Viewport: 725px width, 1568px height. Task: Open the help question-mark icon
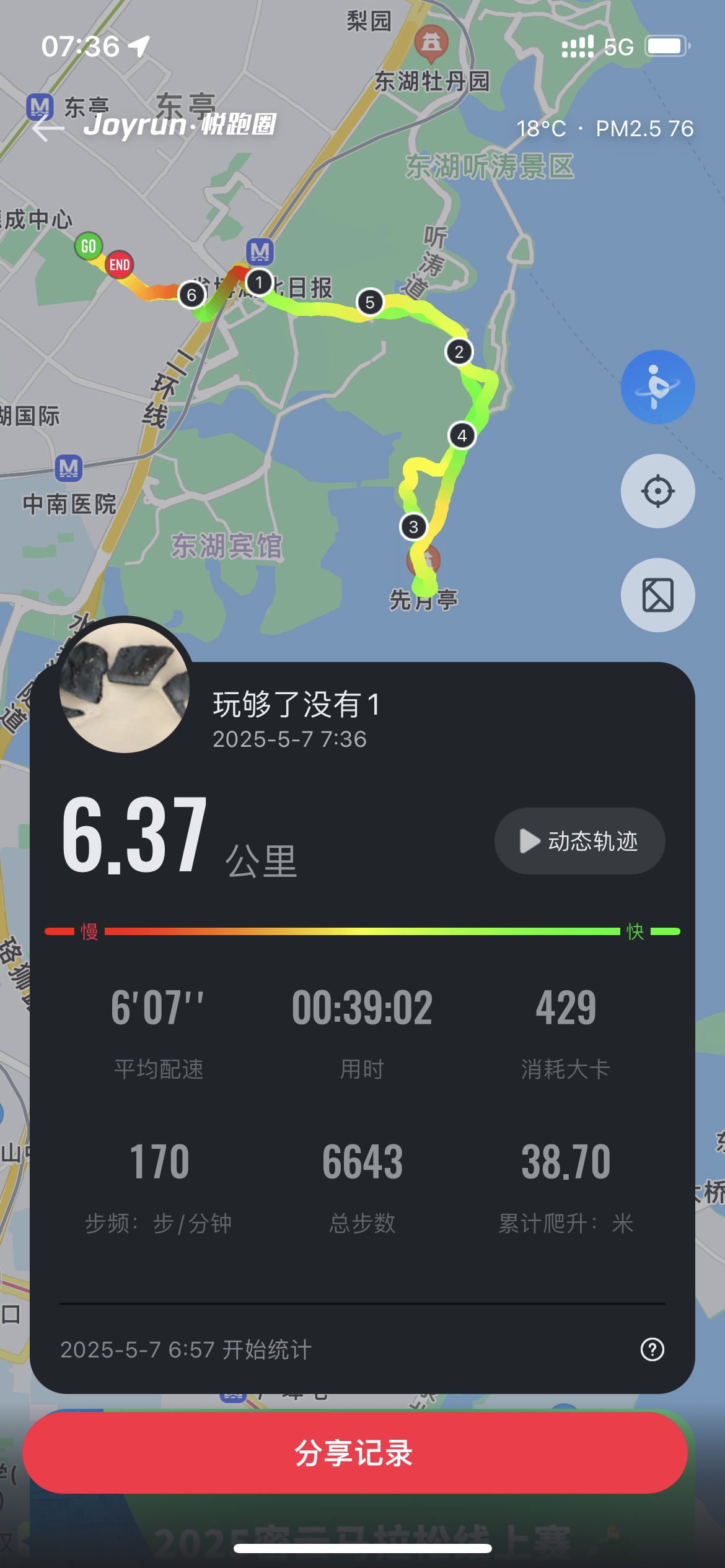pyautogui.click(x=652, y=1349)
